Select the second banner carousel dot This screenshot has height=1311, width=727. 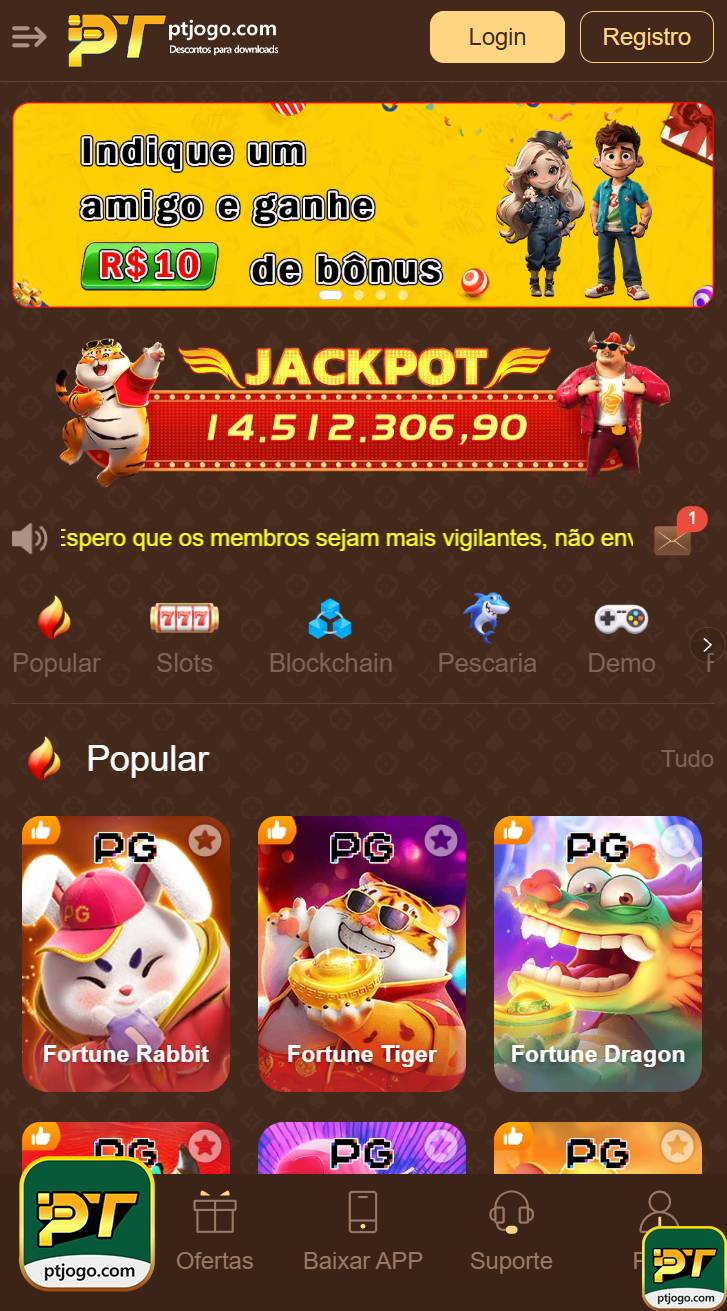357,295
